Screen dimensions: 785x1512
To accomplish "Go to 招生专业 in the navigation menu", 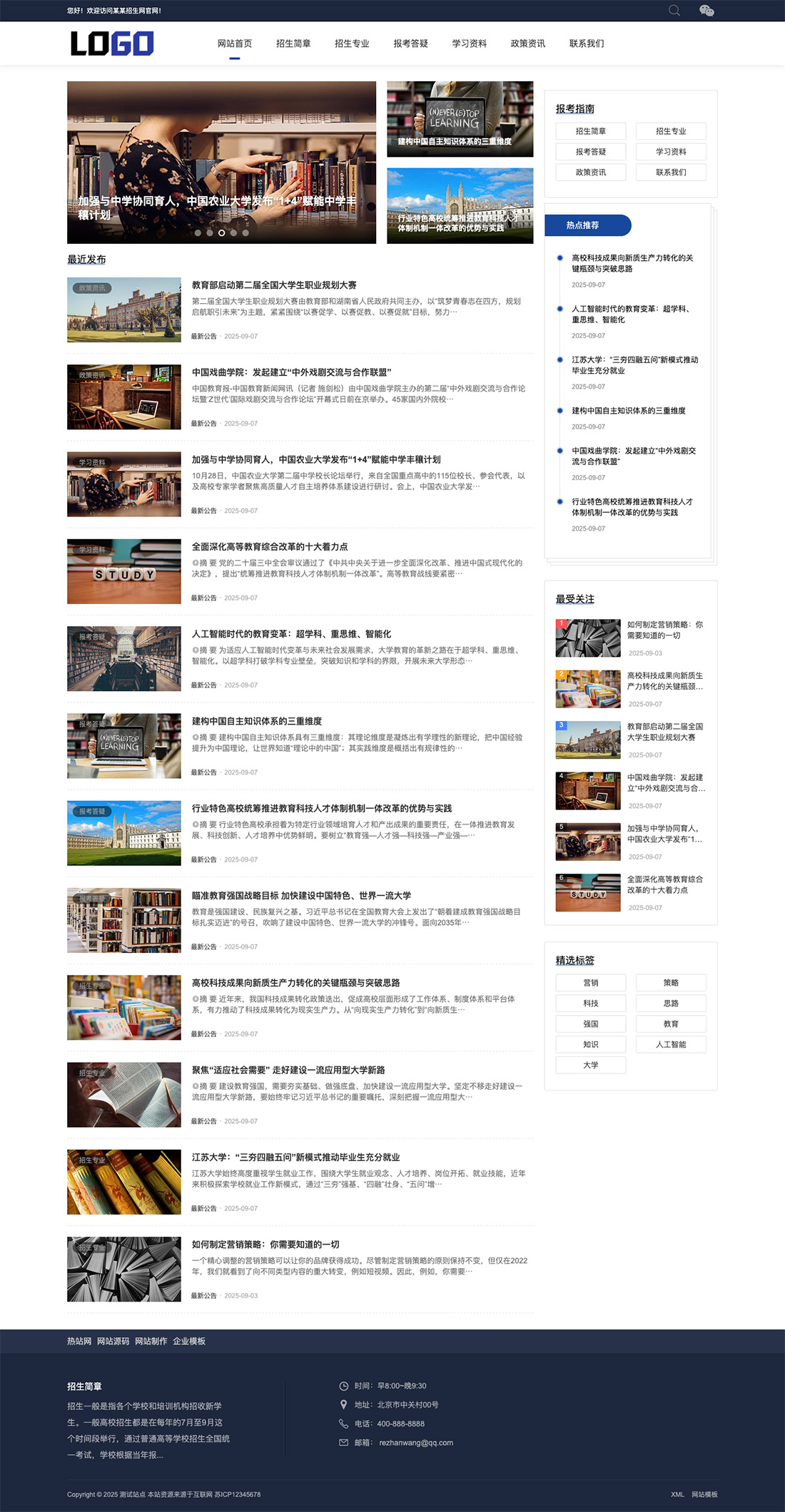I will [352, 44].
